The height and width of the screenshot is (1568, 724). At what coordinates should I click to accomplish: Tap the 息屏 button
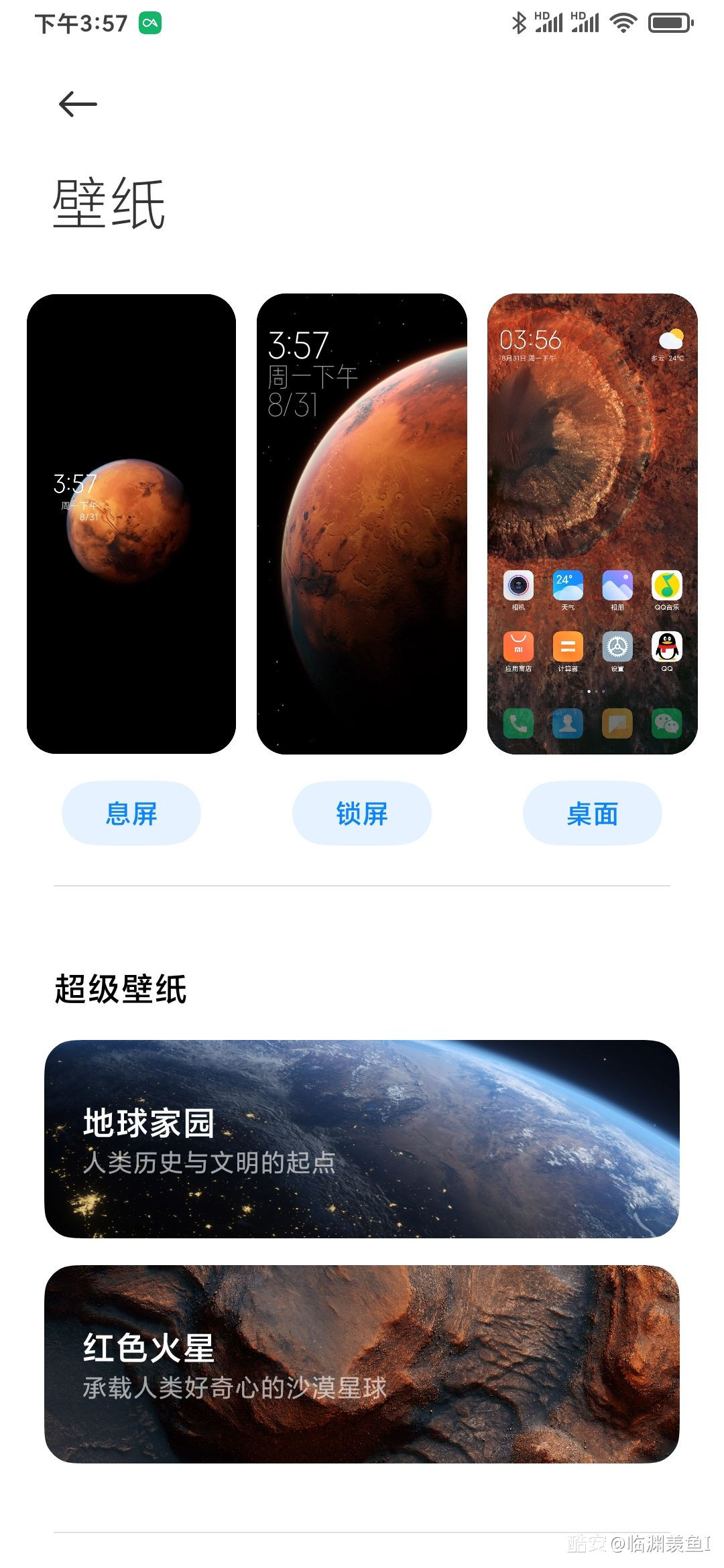pos(131,813)
